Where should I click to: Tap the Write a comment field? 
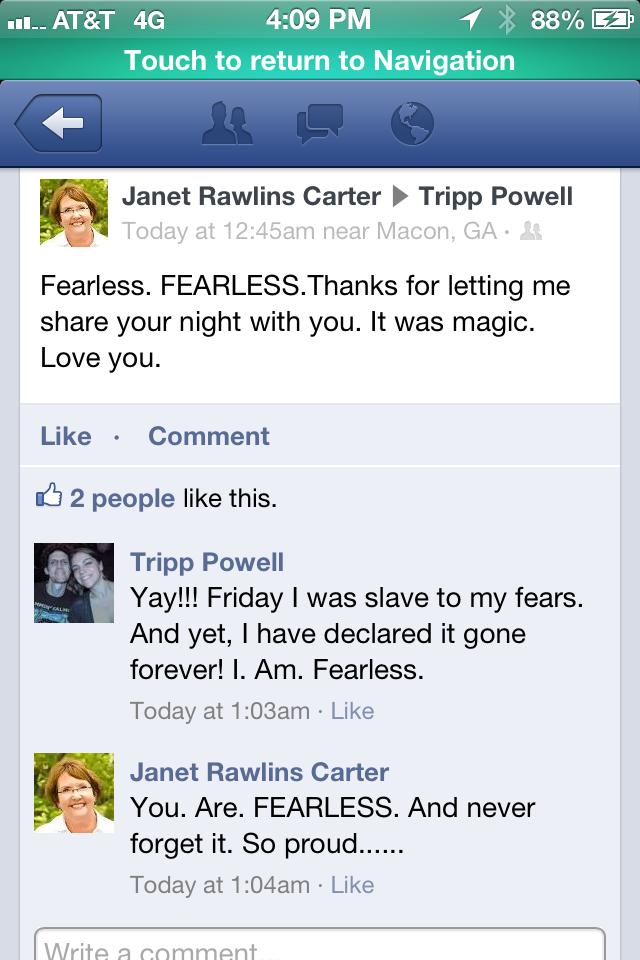(320, 946)
